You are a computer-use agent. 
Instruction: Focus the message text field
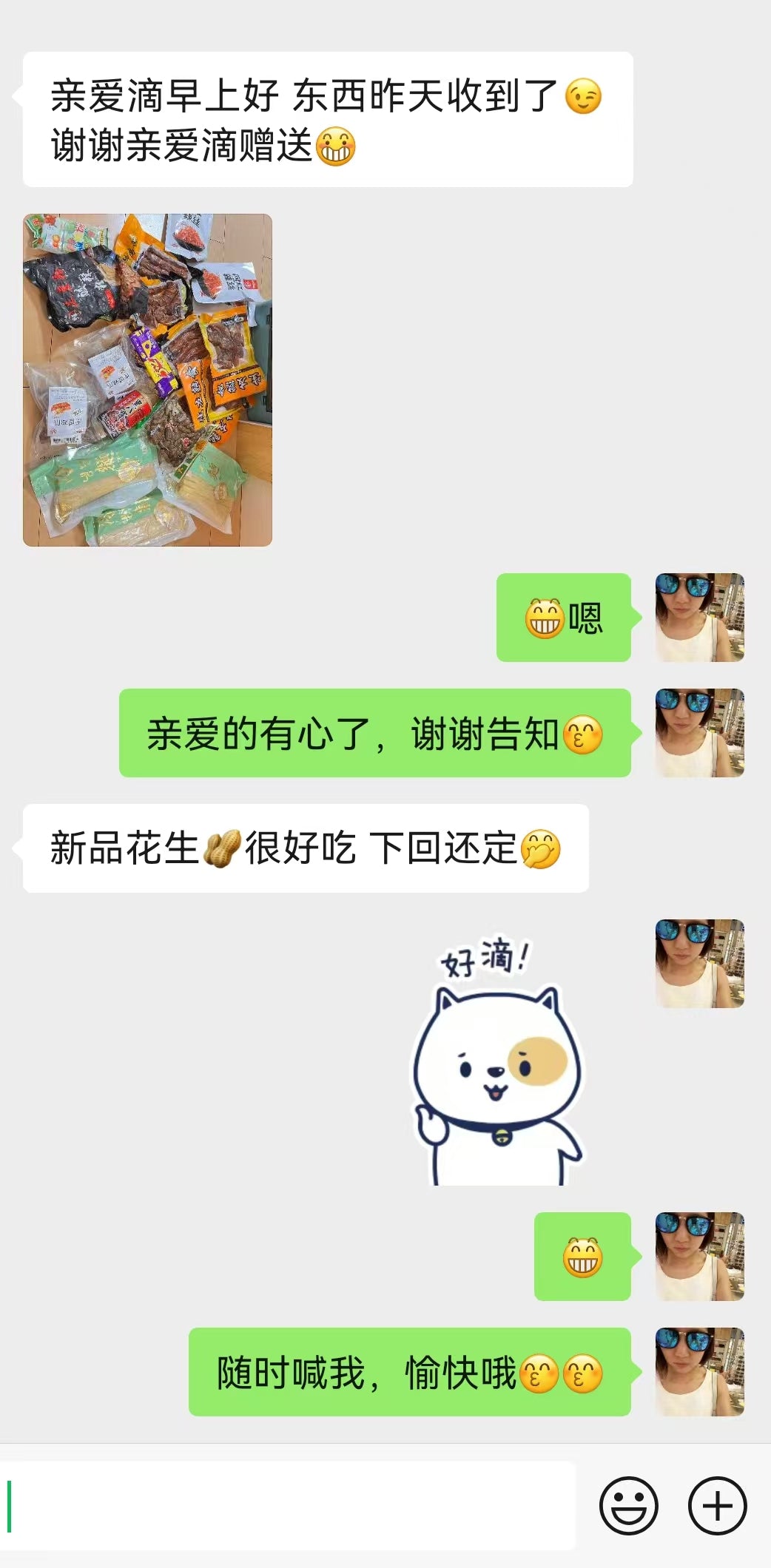[289, 1506]
